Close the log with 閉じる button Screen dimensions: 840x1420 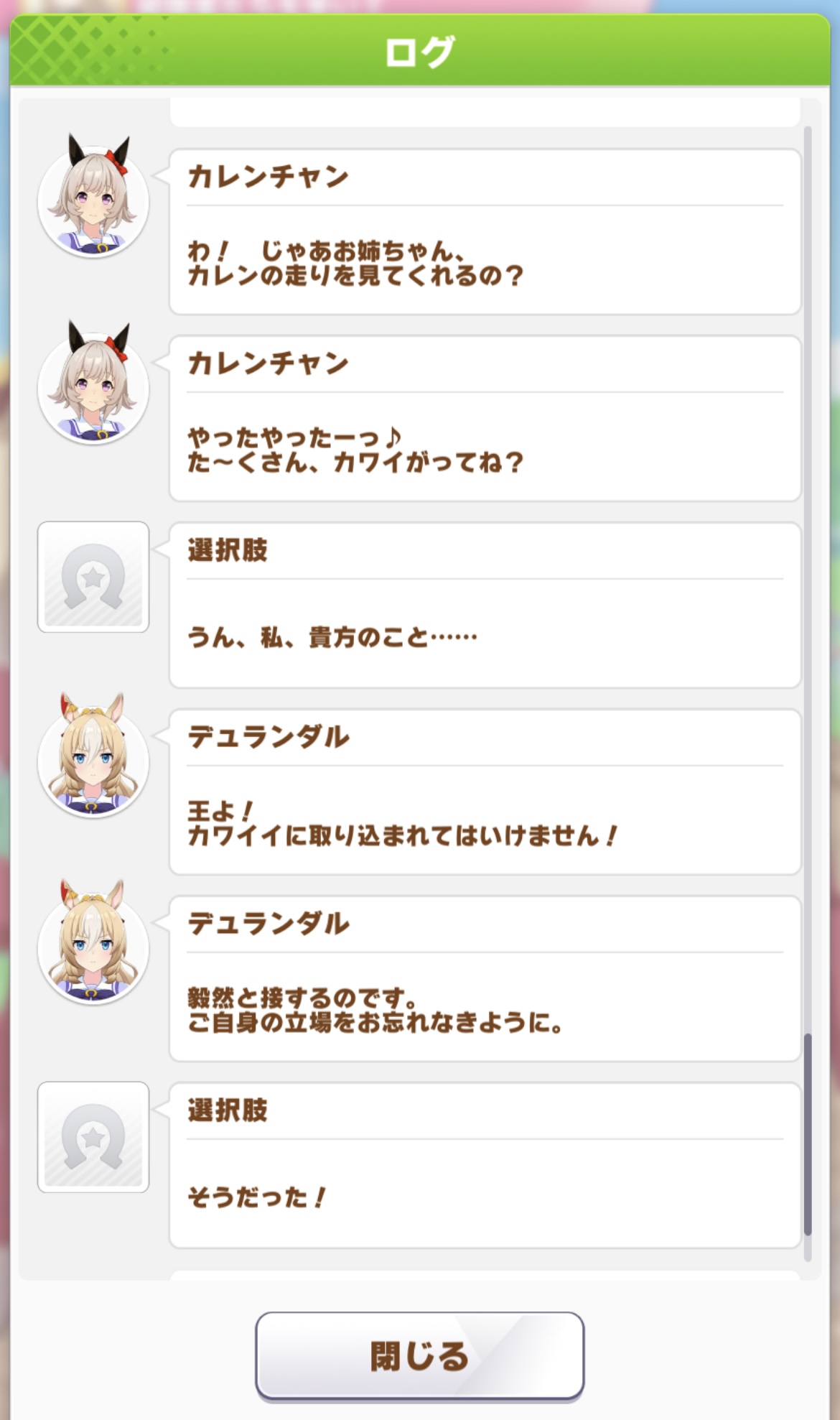(x=419, y=1355)
